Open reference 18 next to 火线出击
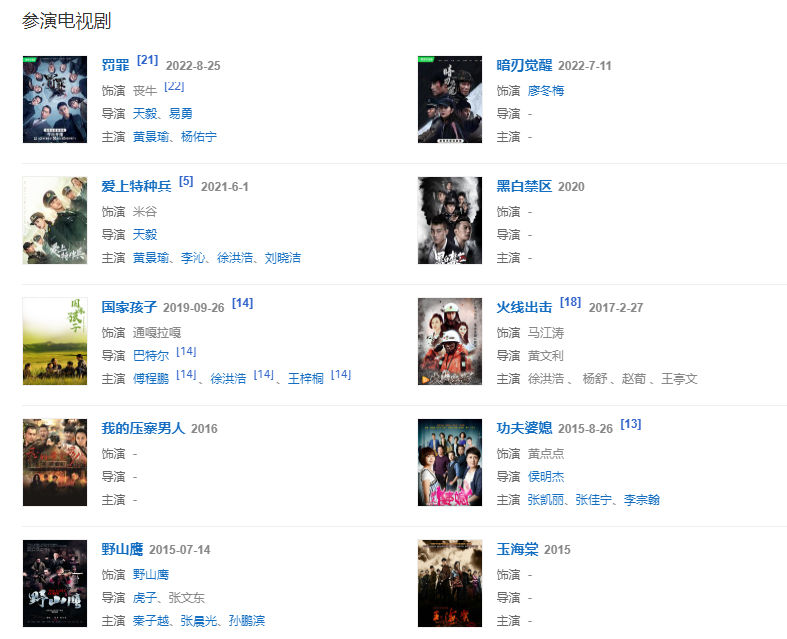The height and width of the screenshot is (639, 787). tap(570, 302)
